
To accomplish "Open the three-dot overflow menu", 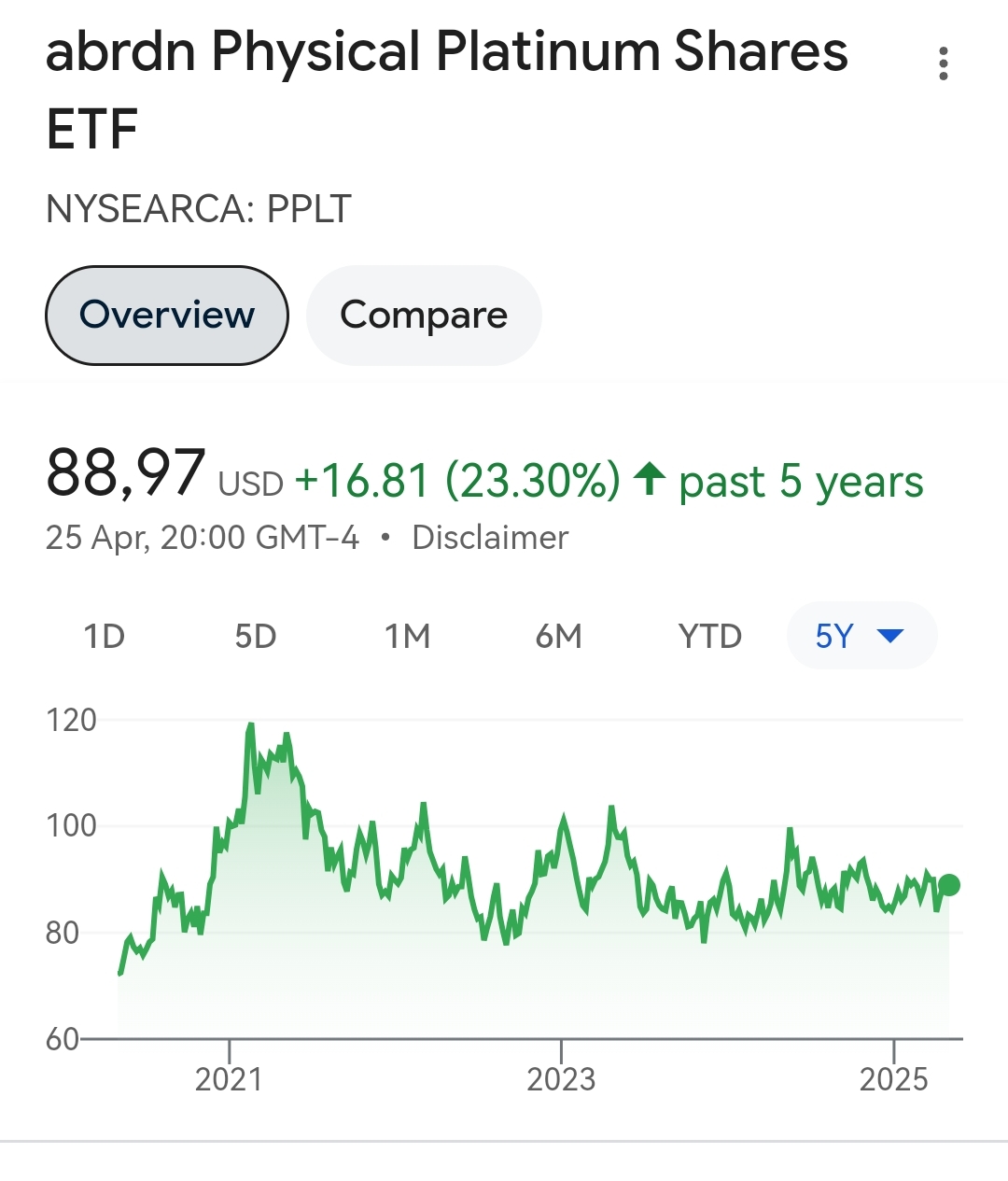I will point(944,63).
